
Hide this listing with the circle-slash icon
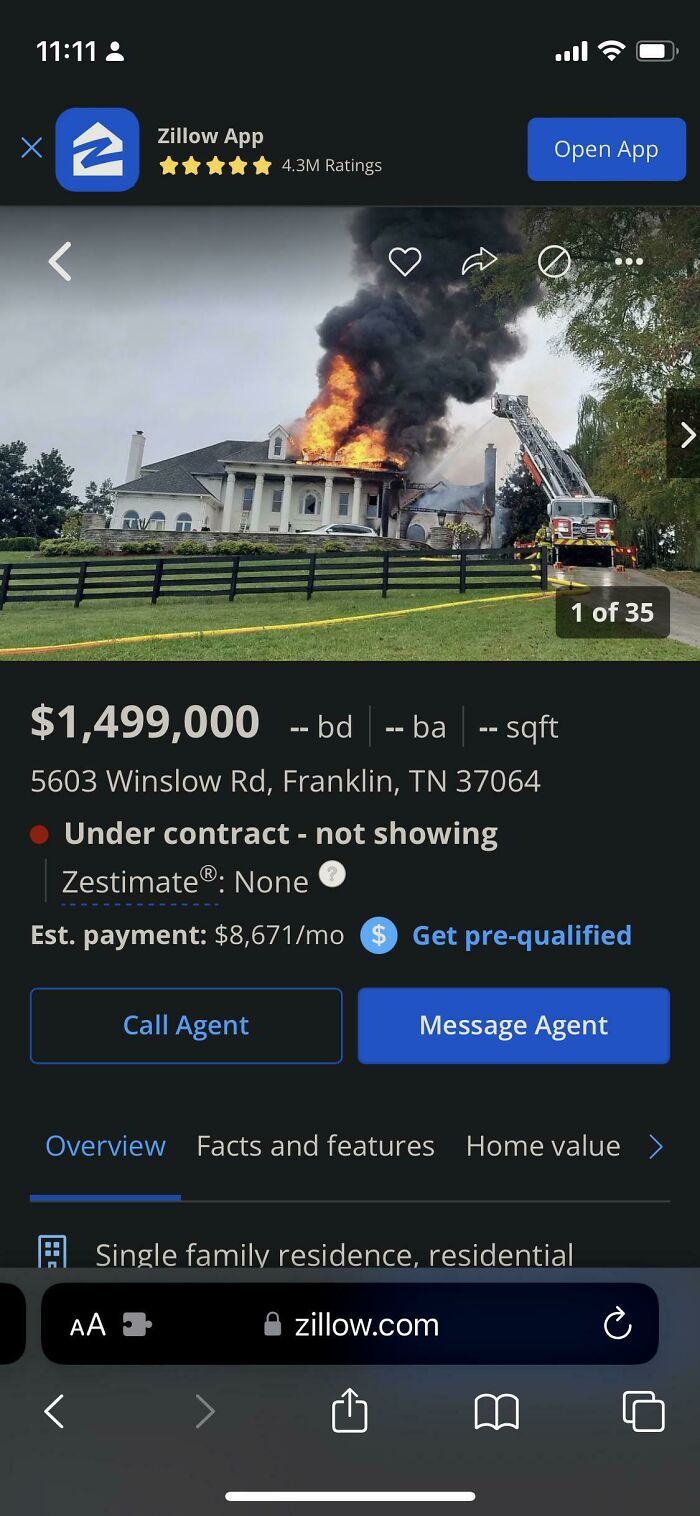pyautogui.click(x=554, y=262)
